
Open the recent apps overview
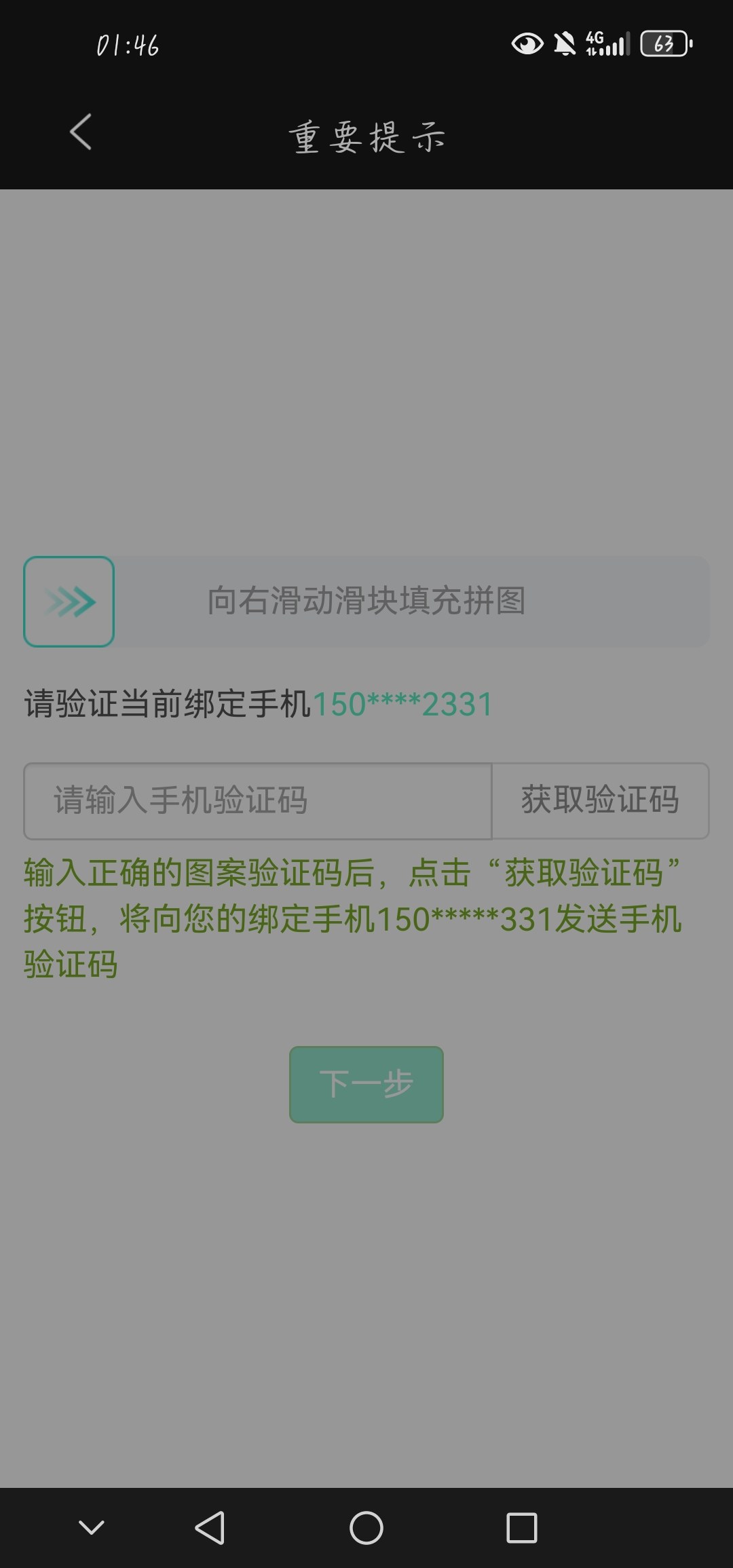[x=522, y=1528]
